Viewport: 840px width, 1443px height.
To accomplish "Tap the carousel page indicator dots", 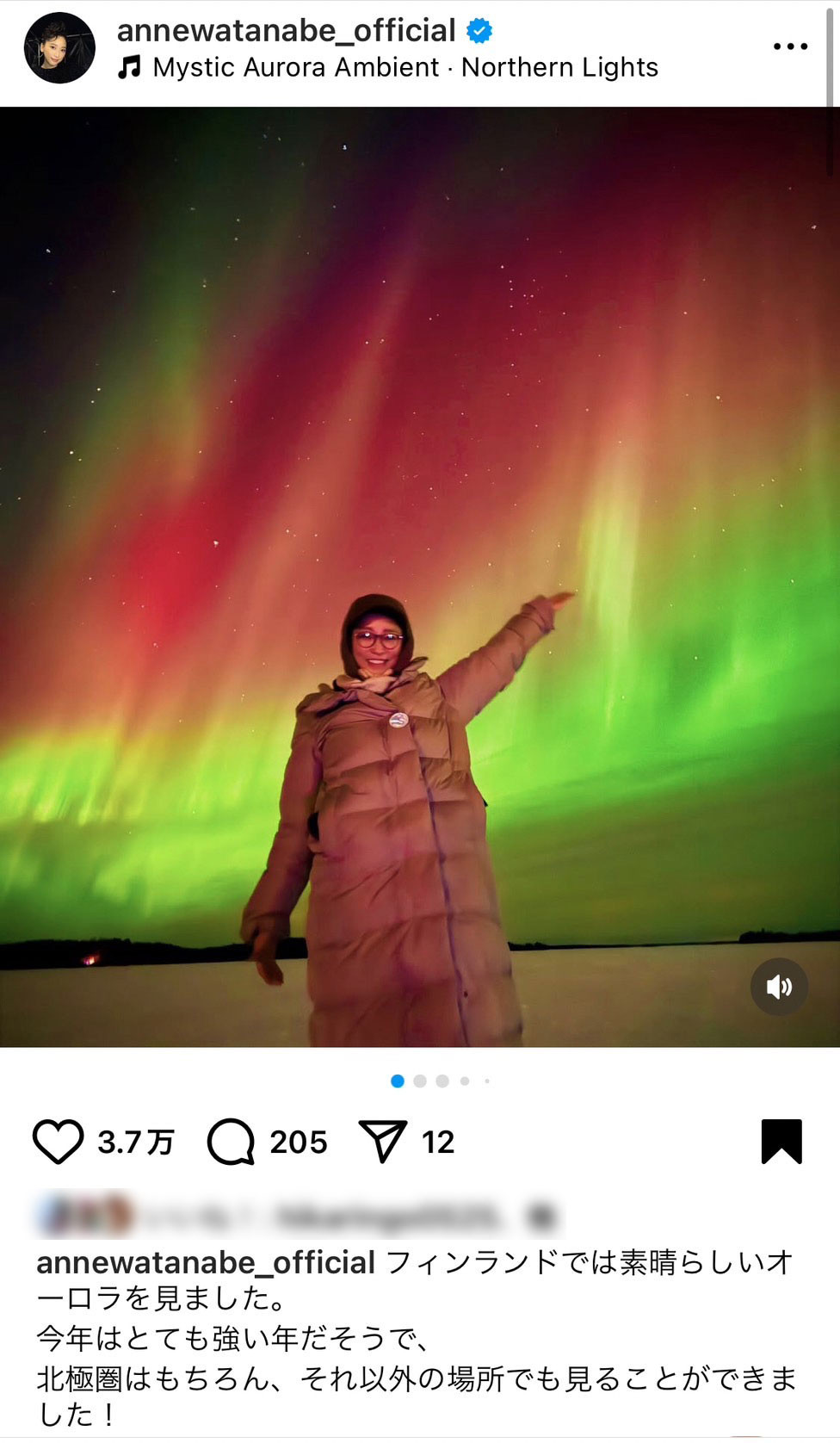I will [440, 1081].
